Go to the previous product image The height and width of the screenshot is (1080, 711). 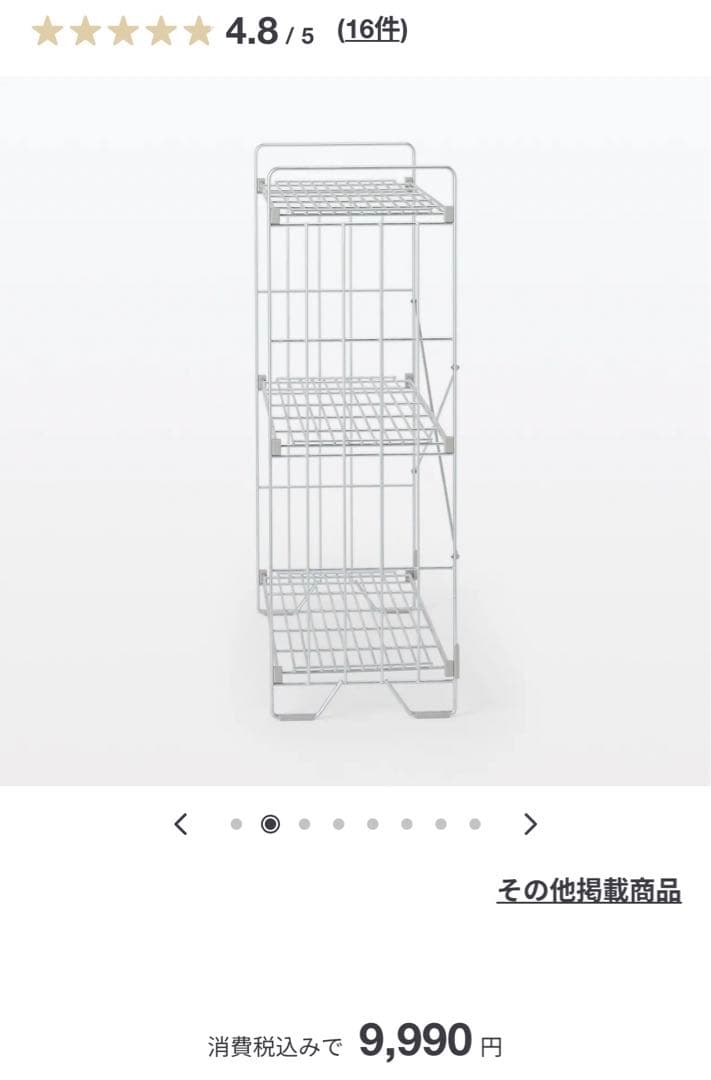point(181,824)
